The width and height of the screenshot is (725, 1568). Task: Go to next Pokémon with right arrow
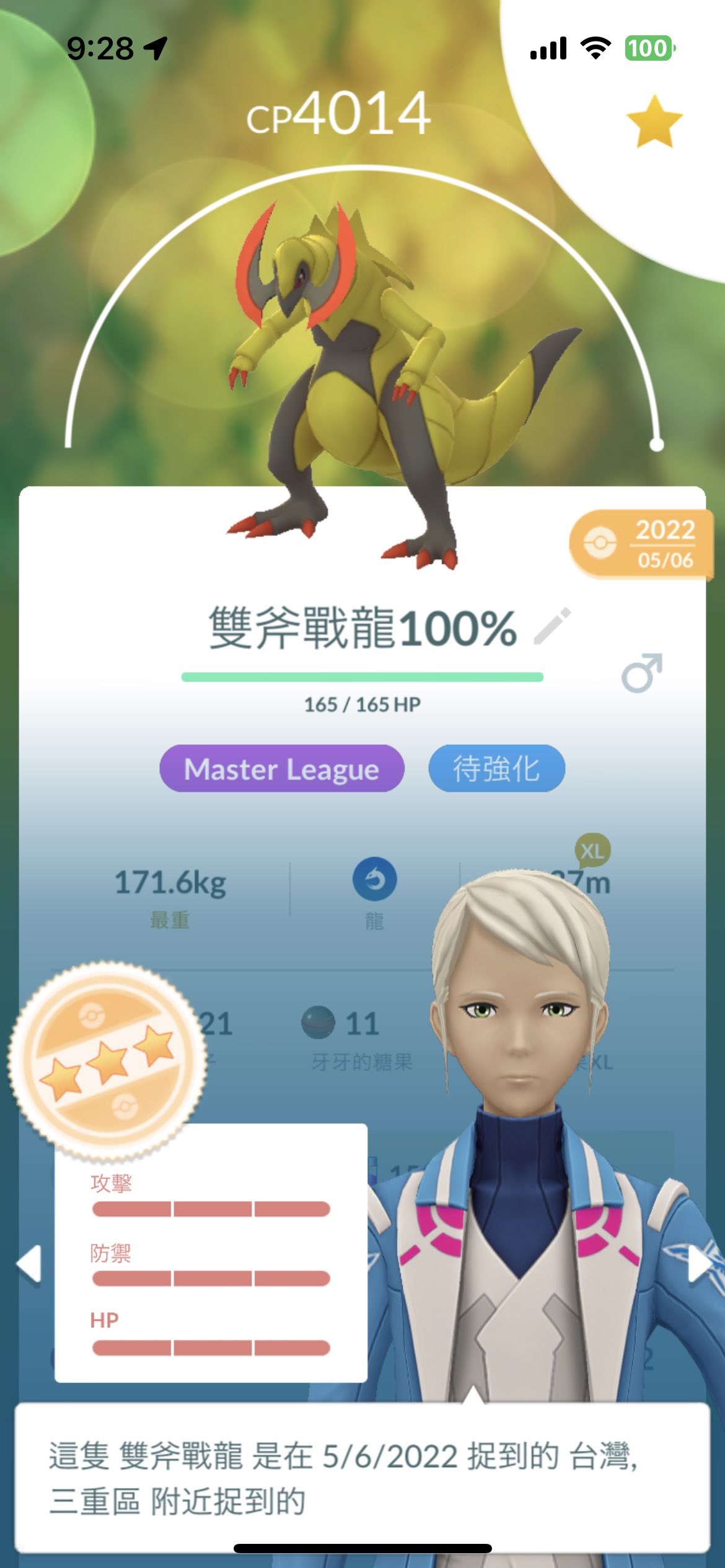point(699,1263)
